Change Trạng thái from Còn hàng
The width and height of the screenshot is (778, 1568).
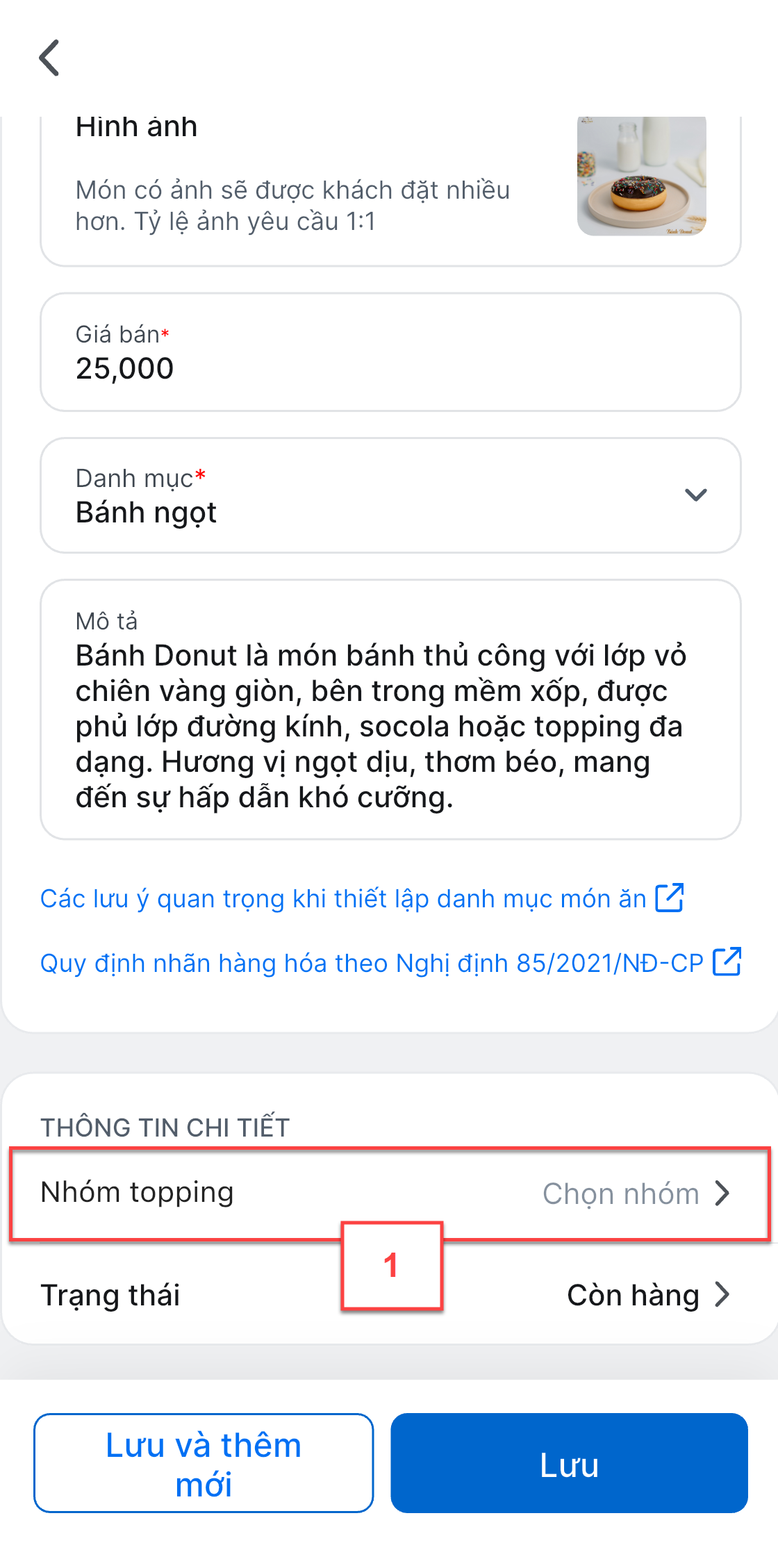coord(646,1295)
